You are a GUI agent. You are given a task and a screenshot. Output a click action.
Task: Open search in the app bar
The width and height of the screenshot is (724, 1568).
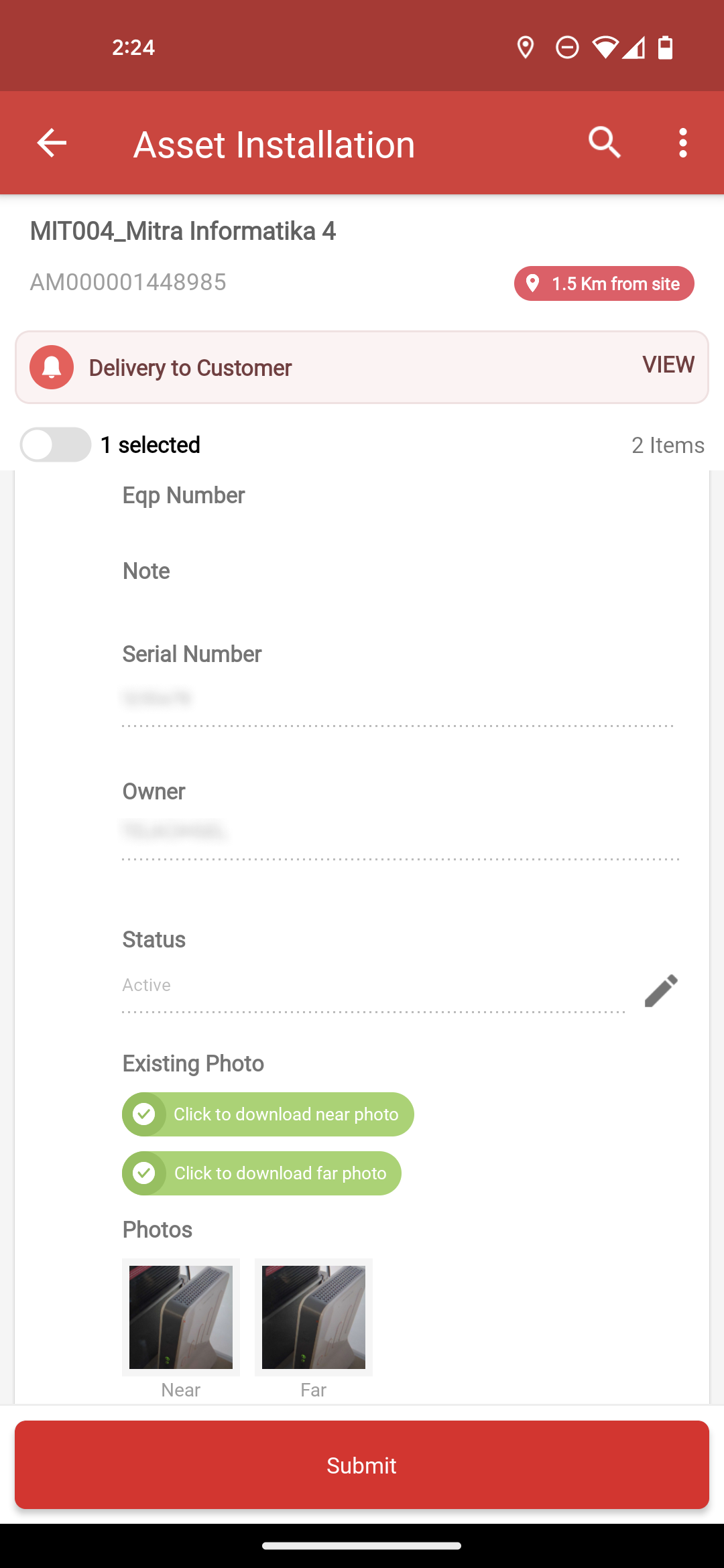(x=605, y=143)
